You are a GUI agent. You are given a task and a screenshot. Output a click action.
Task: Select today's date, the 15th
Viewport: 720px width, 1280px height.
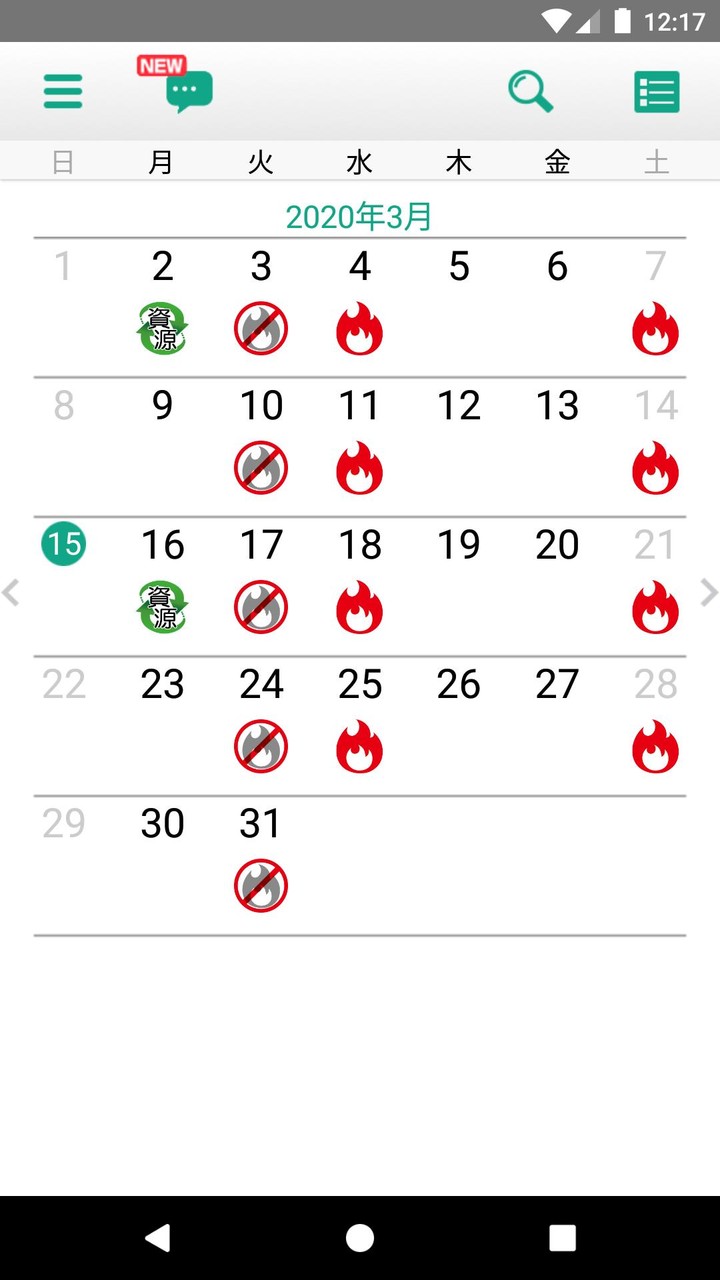click(x=63, y=545)
